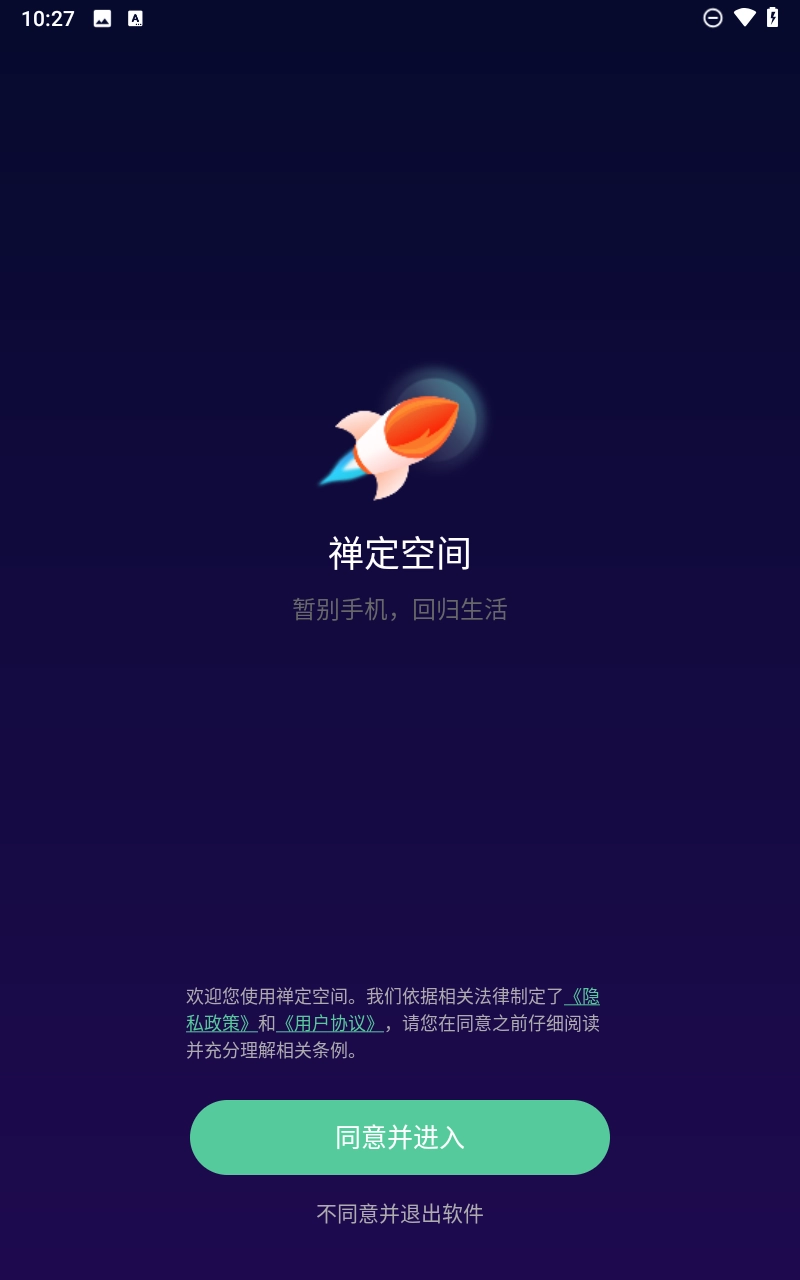Choose 不同意并退出软件 to exit
Viewport: 800px width, 1280px height.
click(400, 1214)
